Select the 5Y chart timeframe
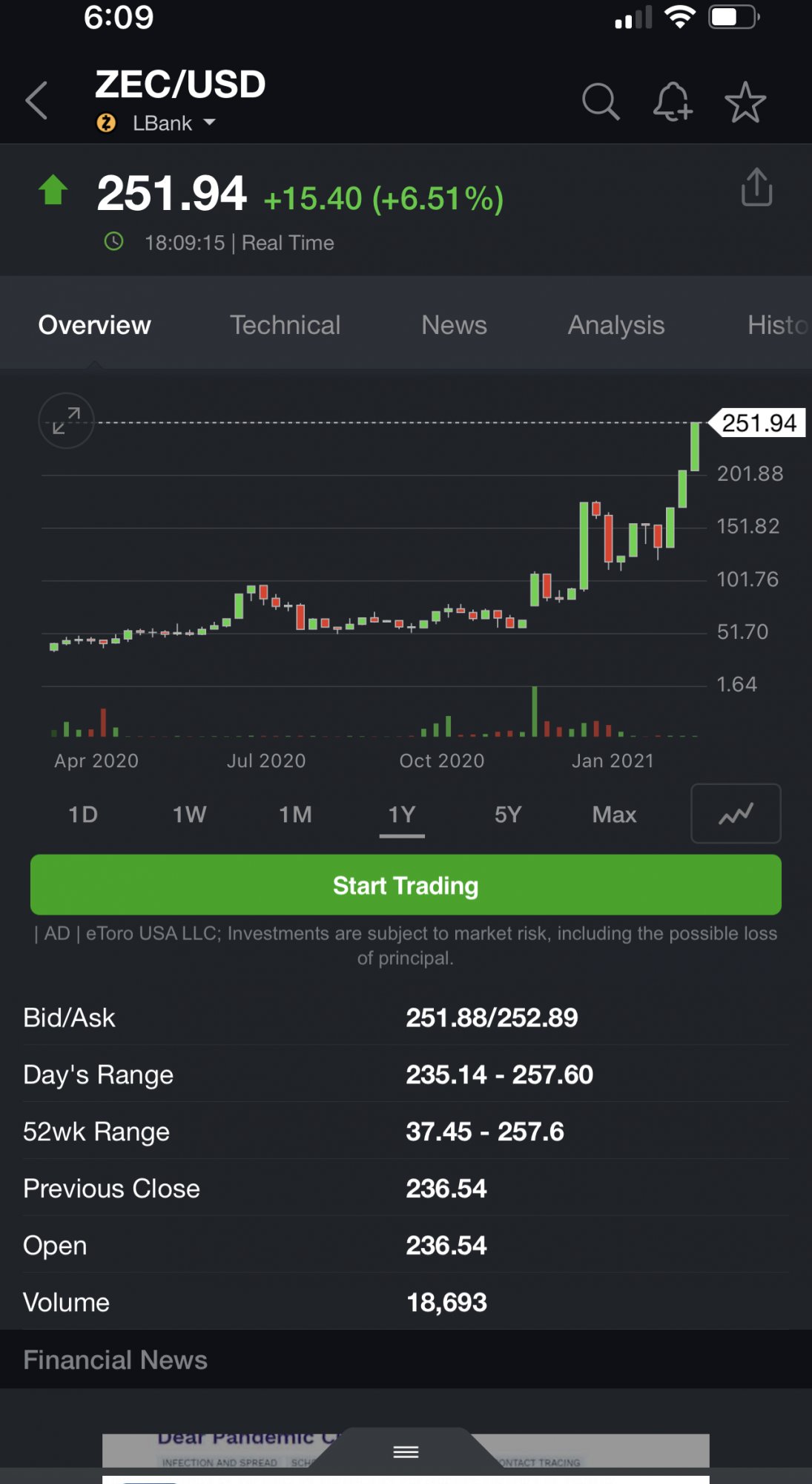 click(x=508, y=815)
